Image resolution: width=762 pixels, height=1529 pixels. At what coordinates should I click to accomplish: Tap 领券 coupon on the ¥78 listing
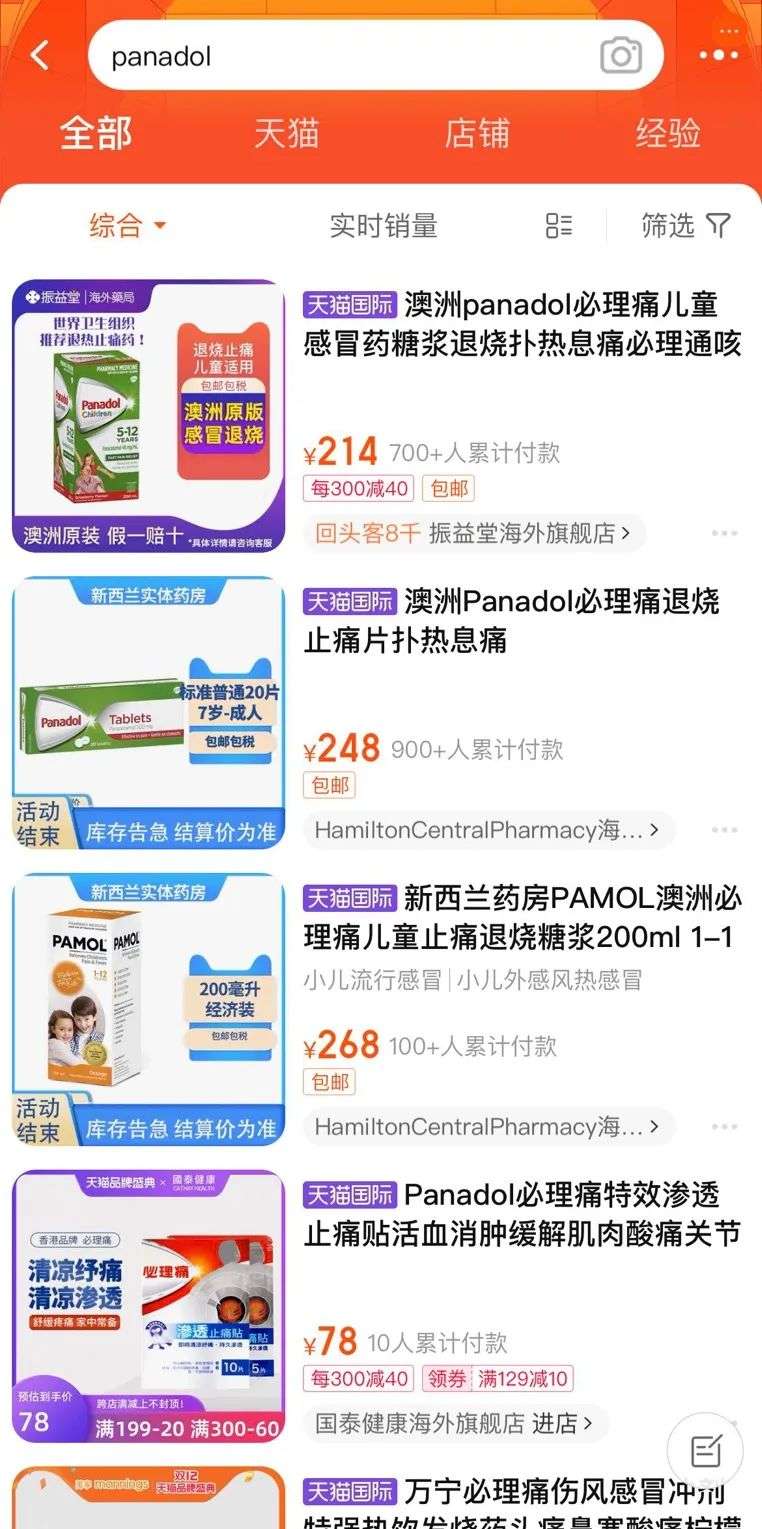[x=446, y=1379]
